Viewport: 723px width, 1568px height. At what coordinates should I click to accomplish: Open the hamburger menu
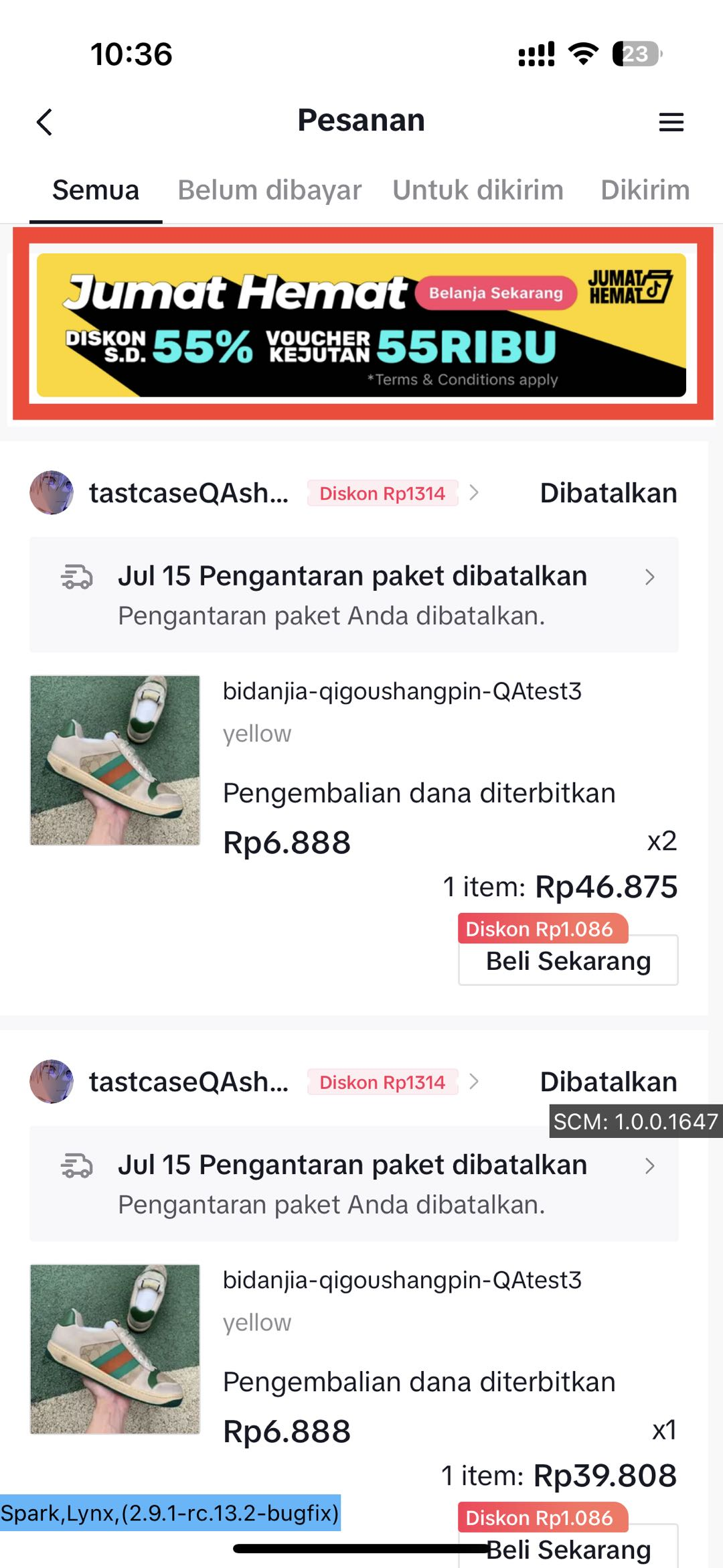pyautogui.click(x=671, y=122)
